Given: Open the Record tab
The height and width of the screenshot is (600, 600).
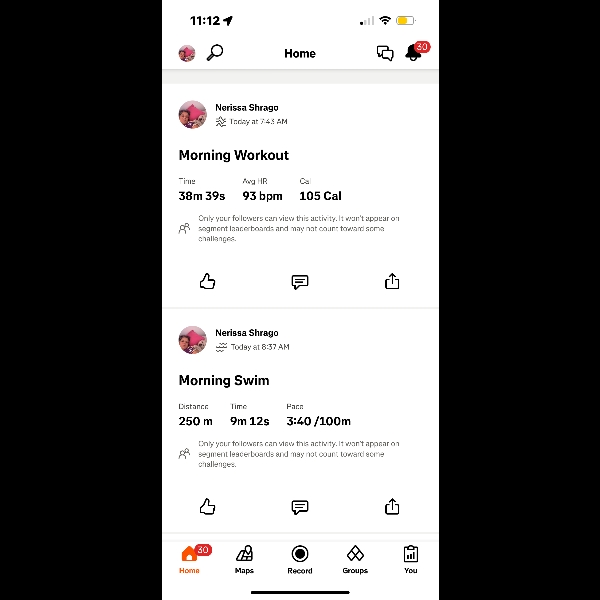Looking at the screenshot, I should coord(300,559).
